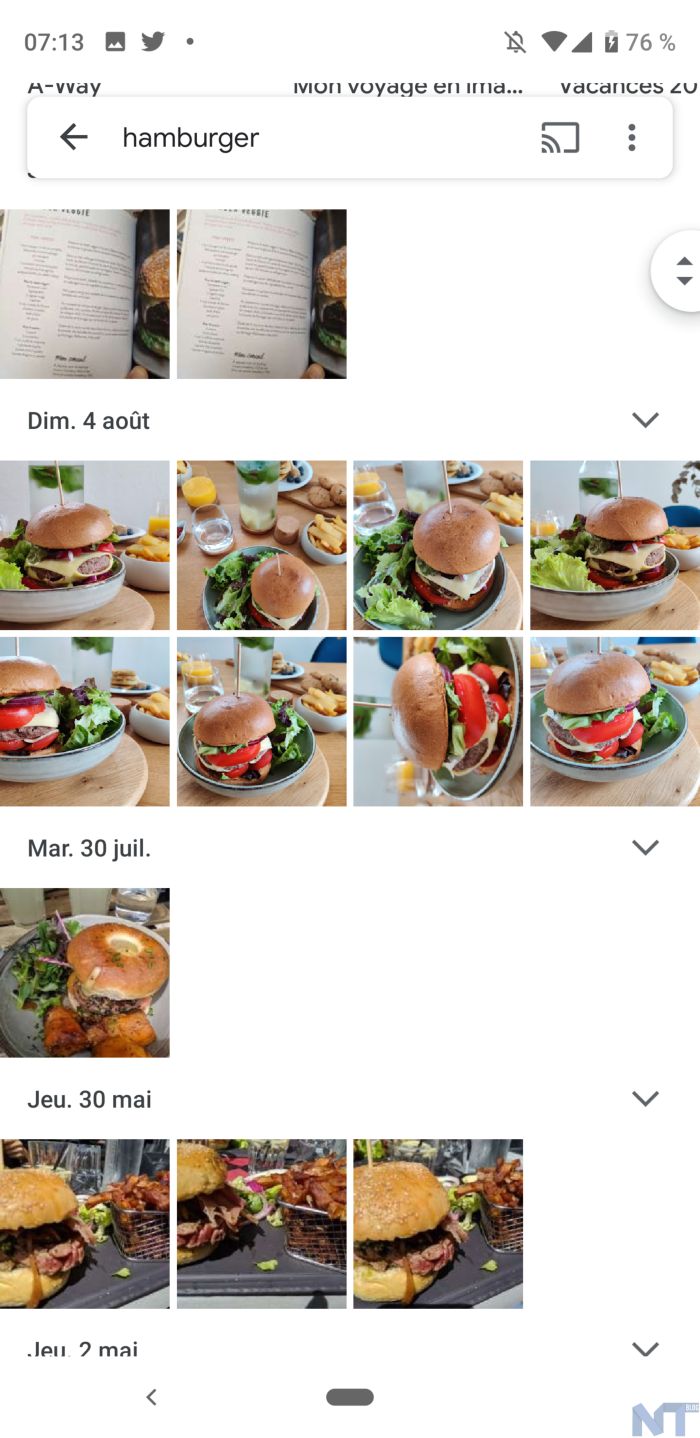Edit the hamburger search query
Image resolution: width=700 pixels, height=1438 pixels.
pos(300,137)
